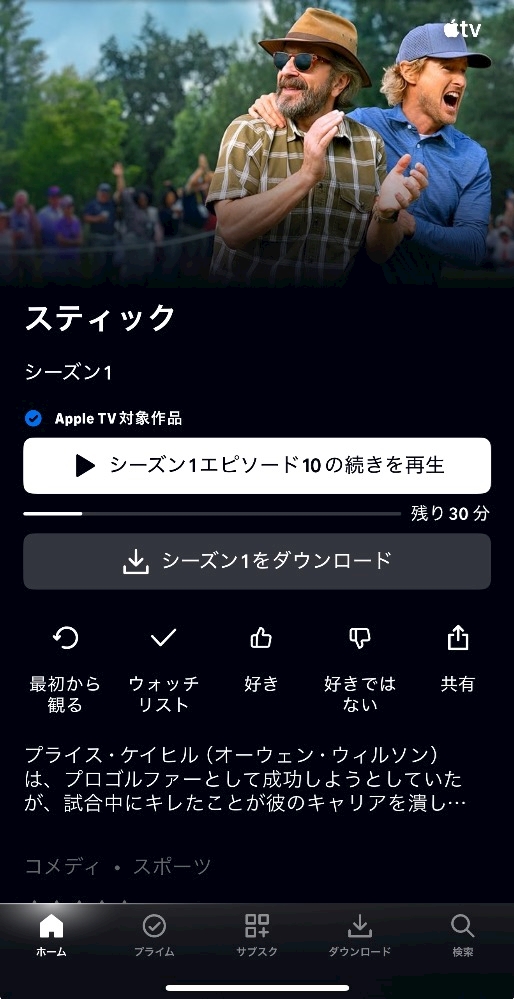
Task: Toggle the ウォッチリスト checkmark
Action: (x=163, y=669)
